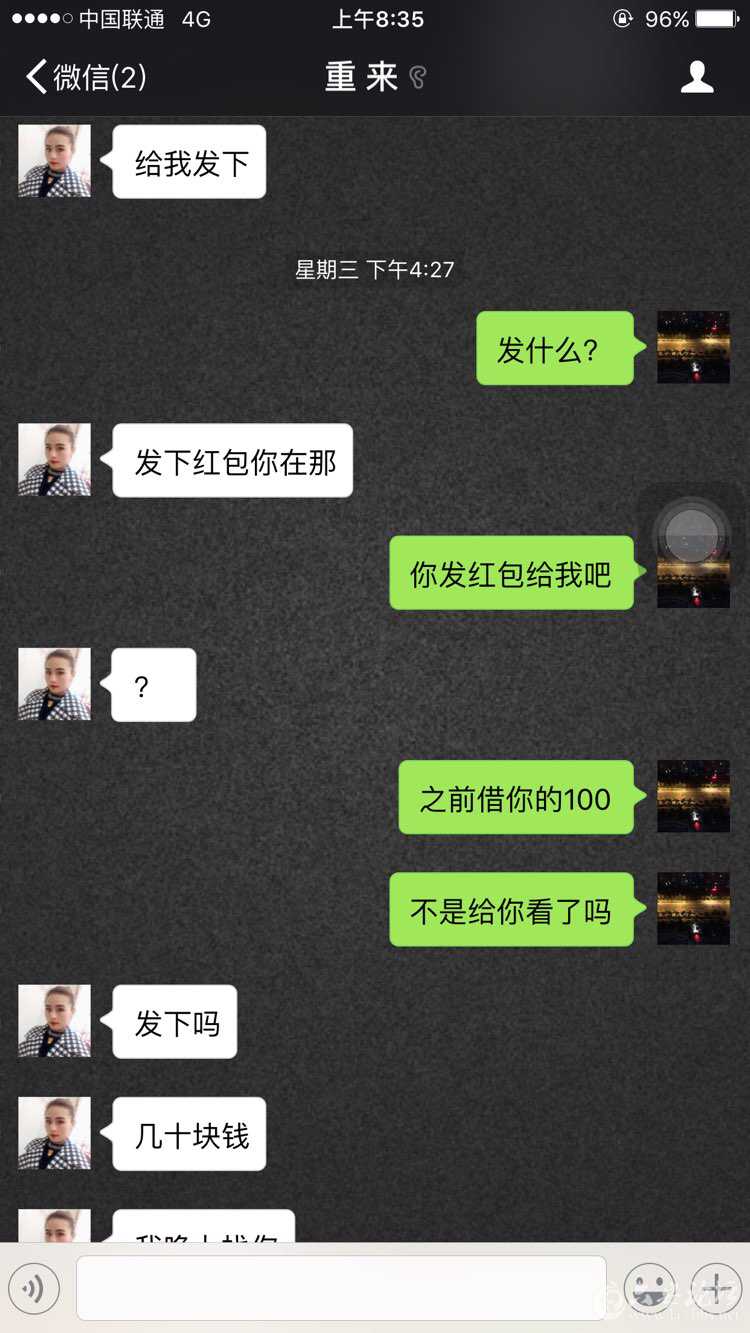Image resolution: width=750 pixels, height=1333 pixels.
Task: Tap the voice input icon
Action: (x=34, y=1288)
